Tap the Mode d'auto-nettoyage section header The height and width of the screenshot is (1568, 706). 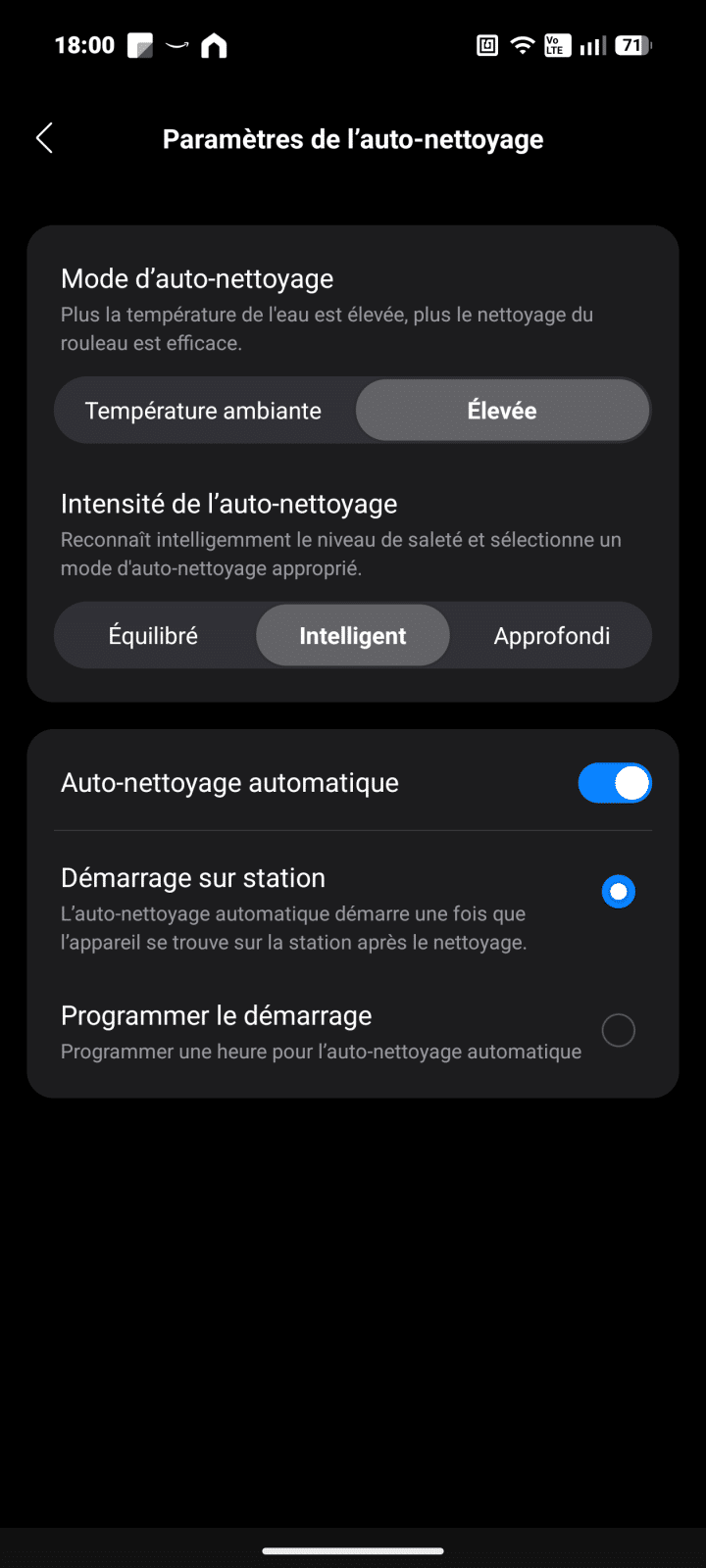[197, 279]
